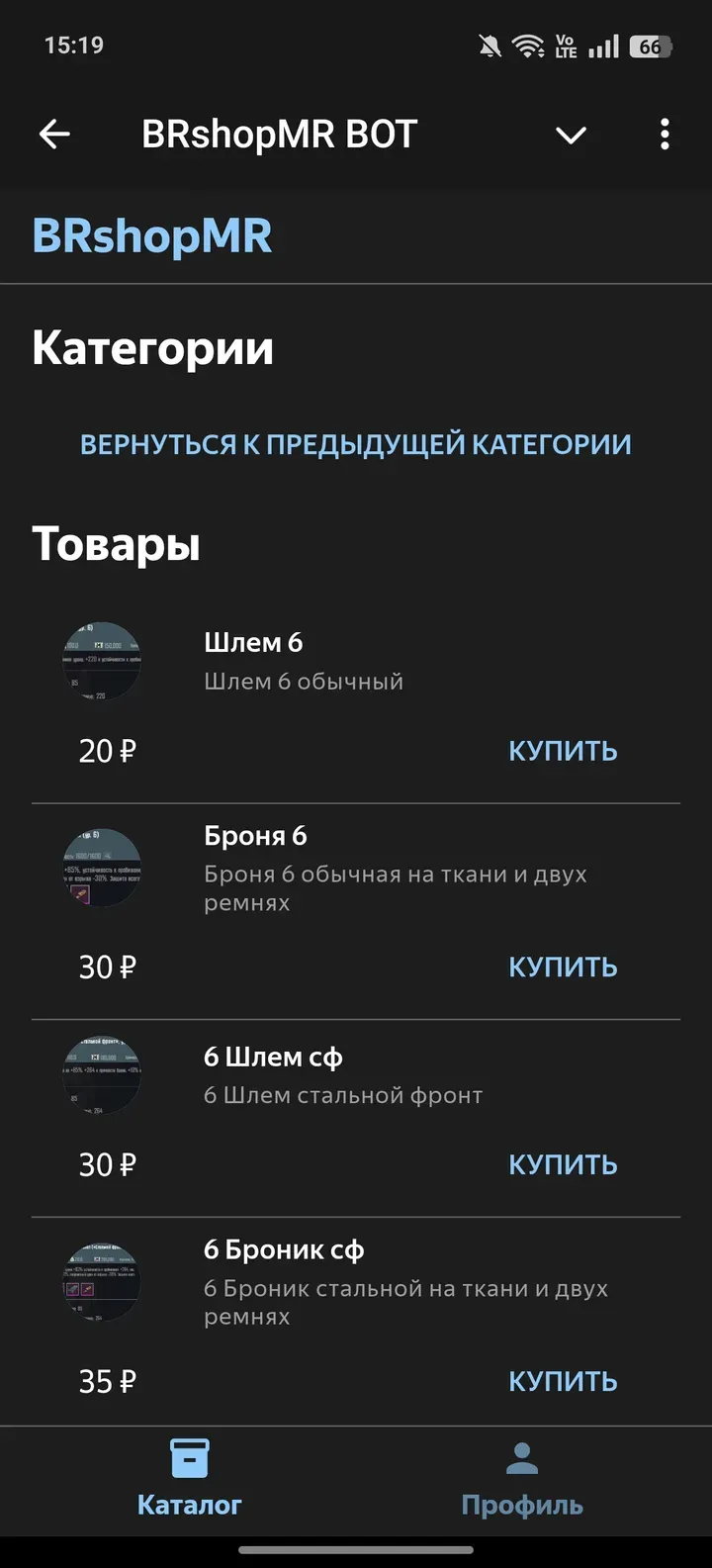Tap the navigation handle at screen bottom

coord(356,1551)
